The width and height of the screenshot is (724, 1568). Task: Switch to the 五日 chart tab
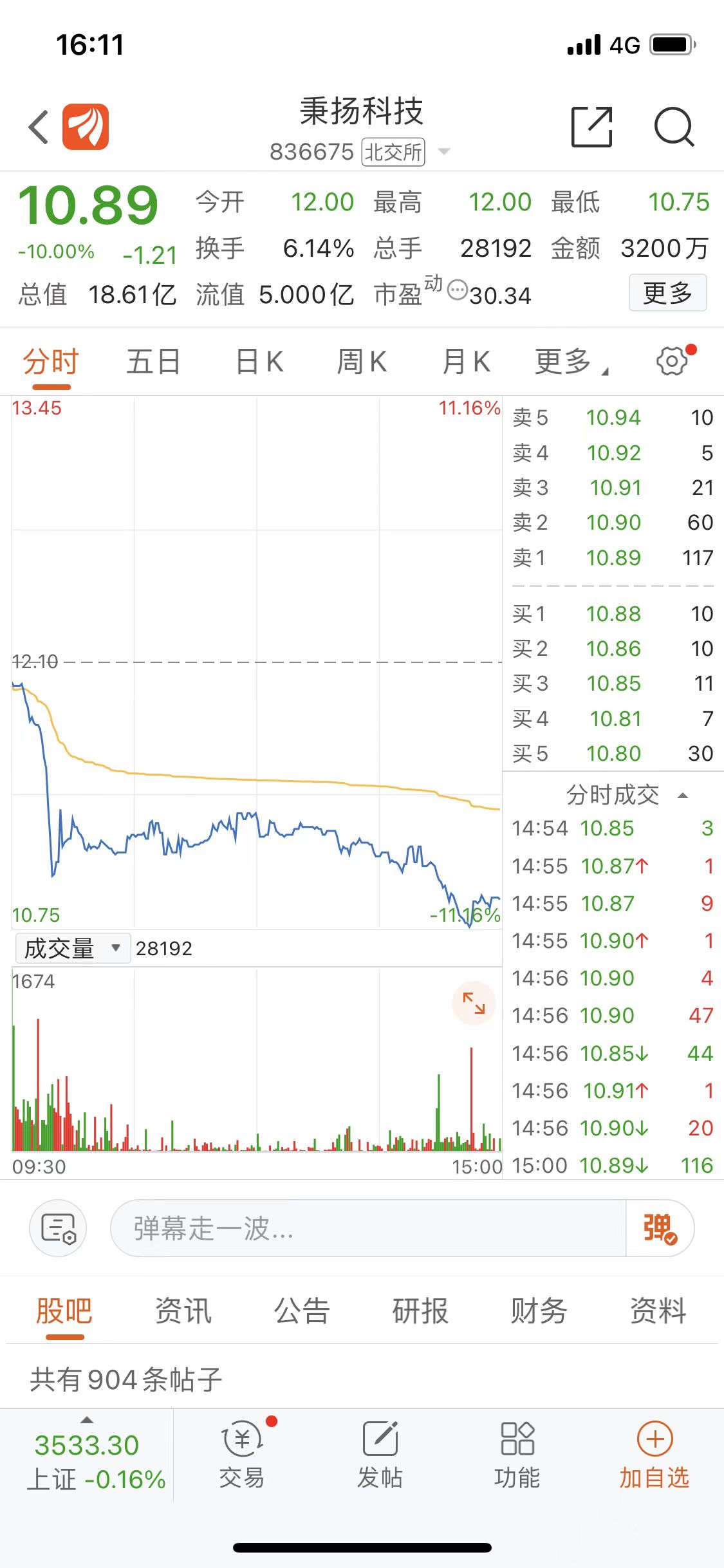153,362
